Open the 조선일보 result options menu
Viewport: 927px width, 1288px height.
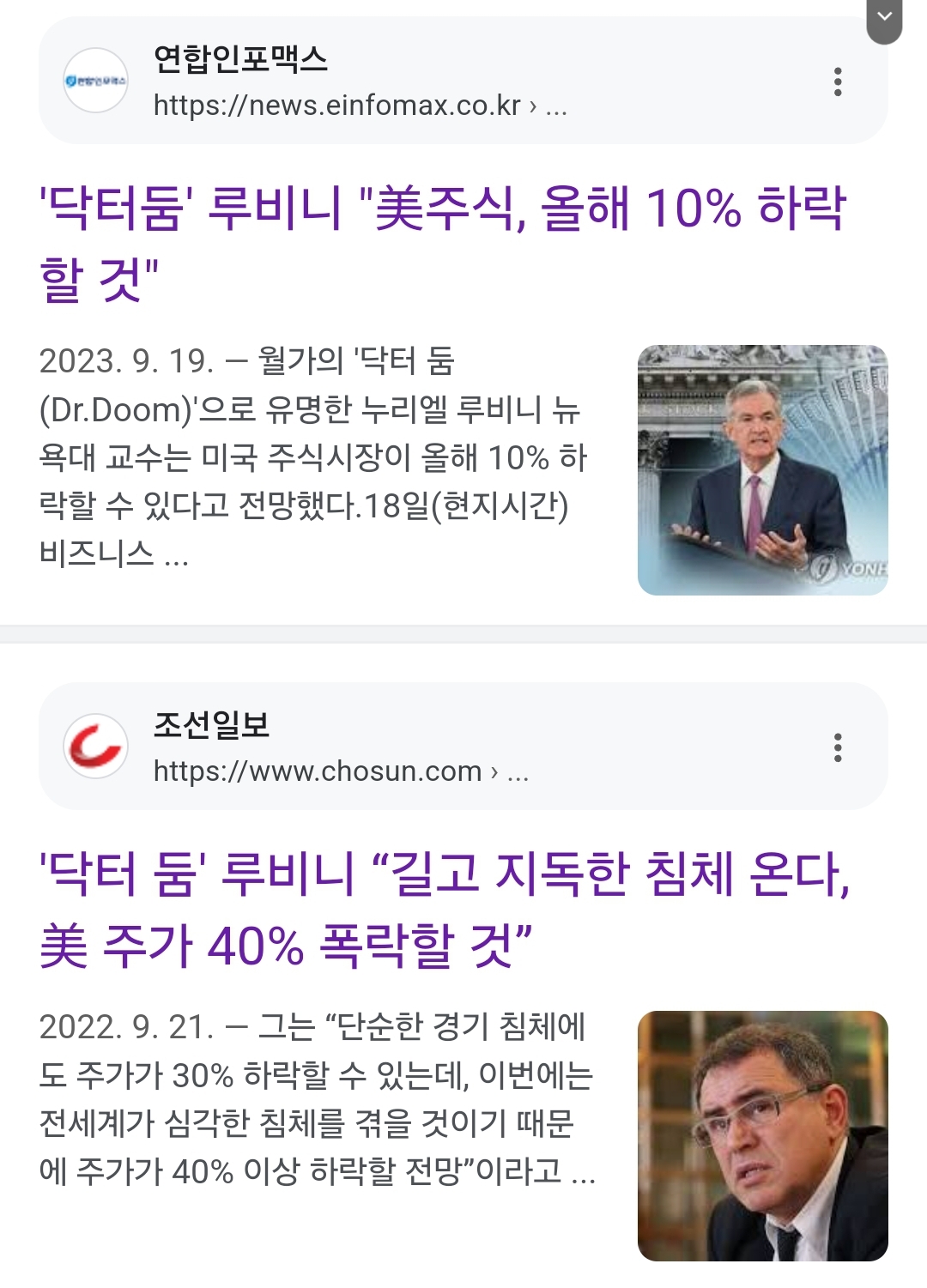[838, 747]
